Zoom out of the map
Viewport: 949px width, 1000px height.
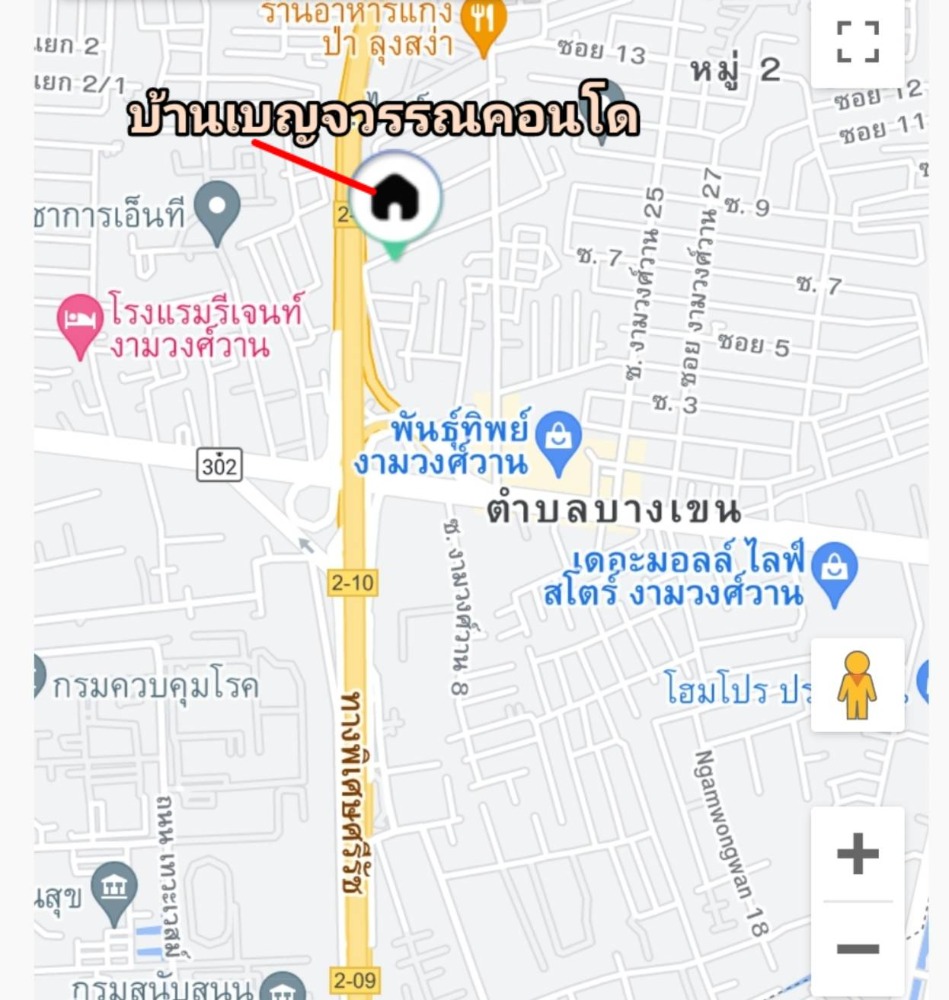point(857,948)
